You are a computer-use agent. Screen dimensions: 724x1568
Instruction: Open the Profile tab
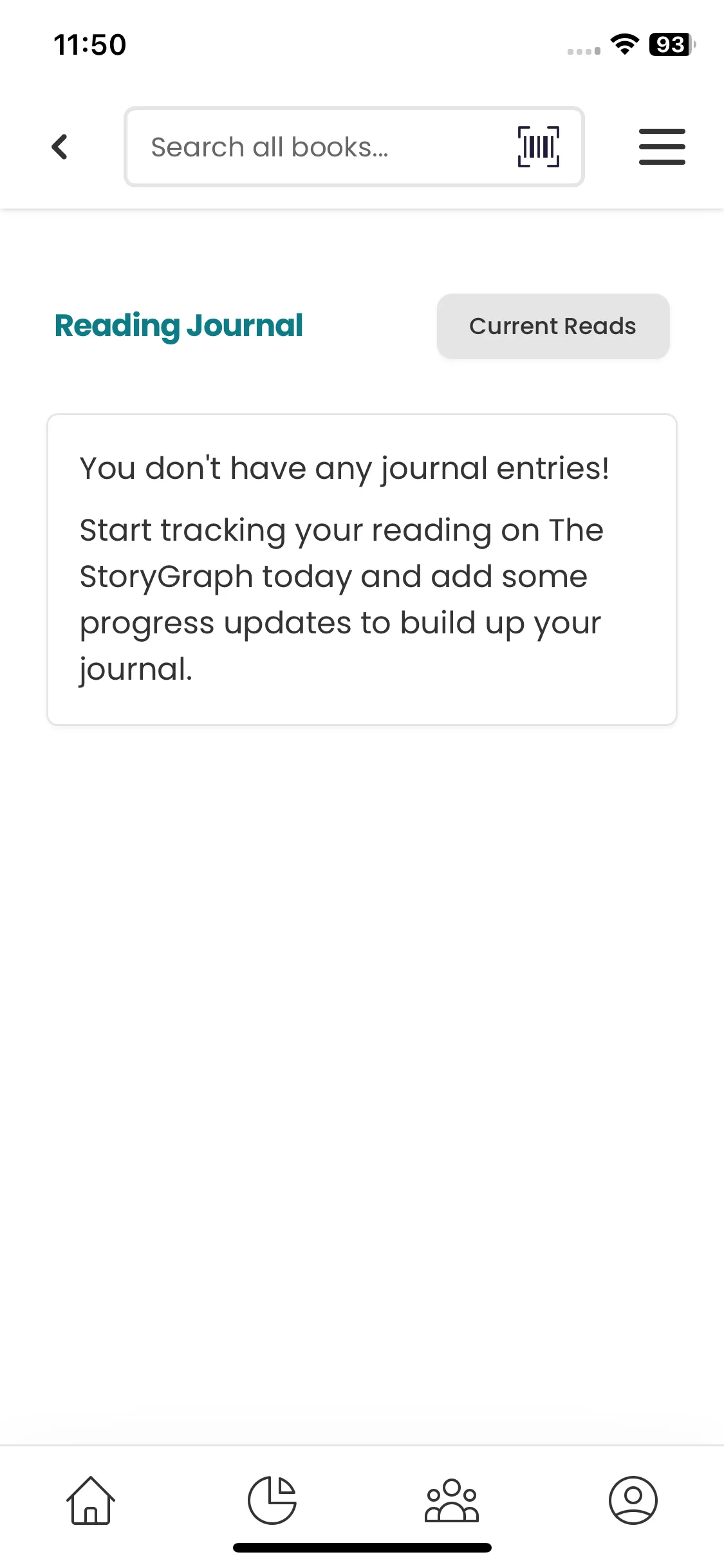pos(633,1500)
